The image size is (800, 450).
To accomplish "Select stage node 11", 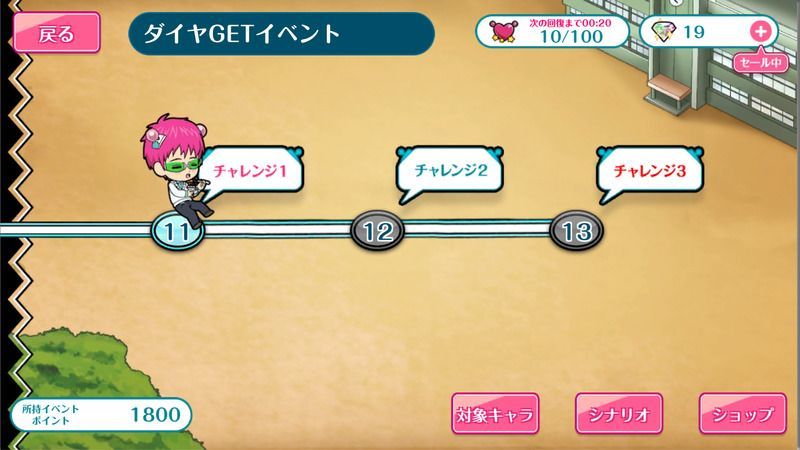I will (x=177, y=232).
